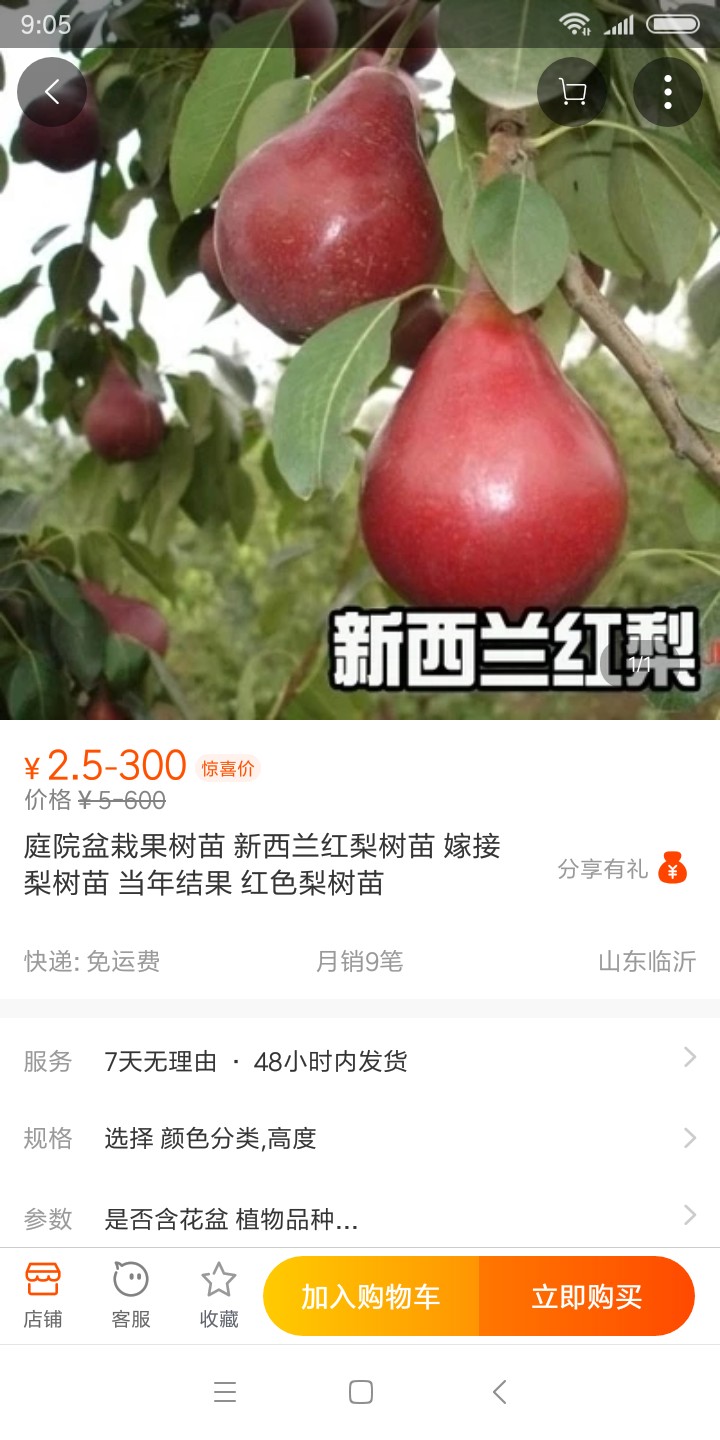Open the three-dot overflow menu
720x1440 pixels.
tap(667, 93)
